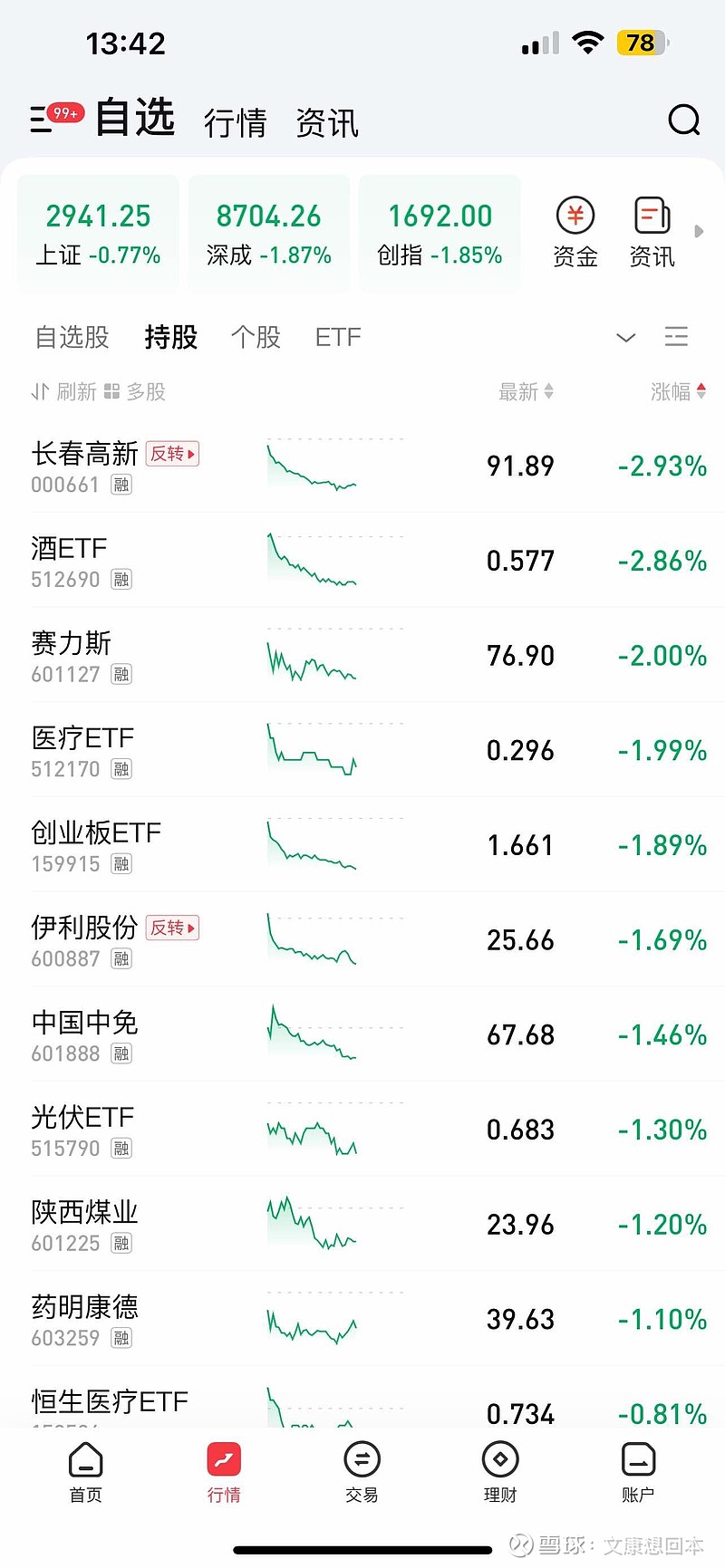Open the menu with 99+ badge
The image size is (725, 1568).
tap(56, 118)
